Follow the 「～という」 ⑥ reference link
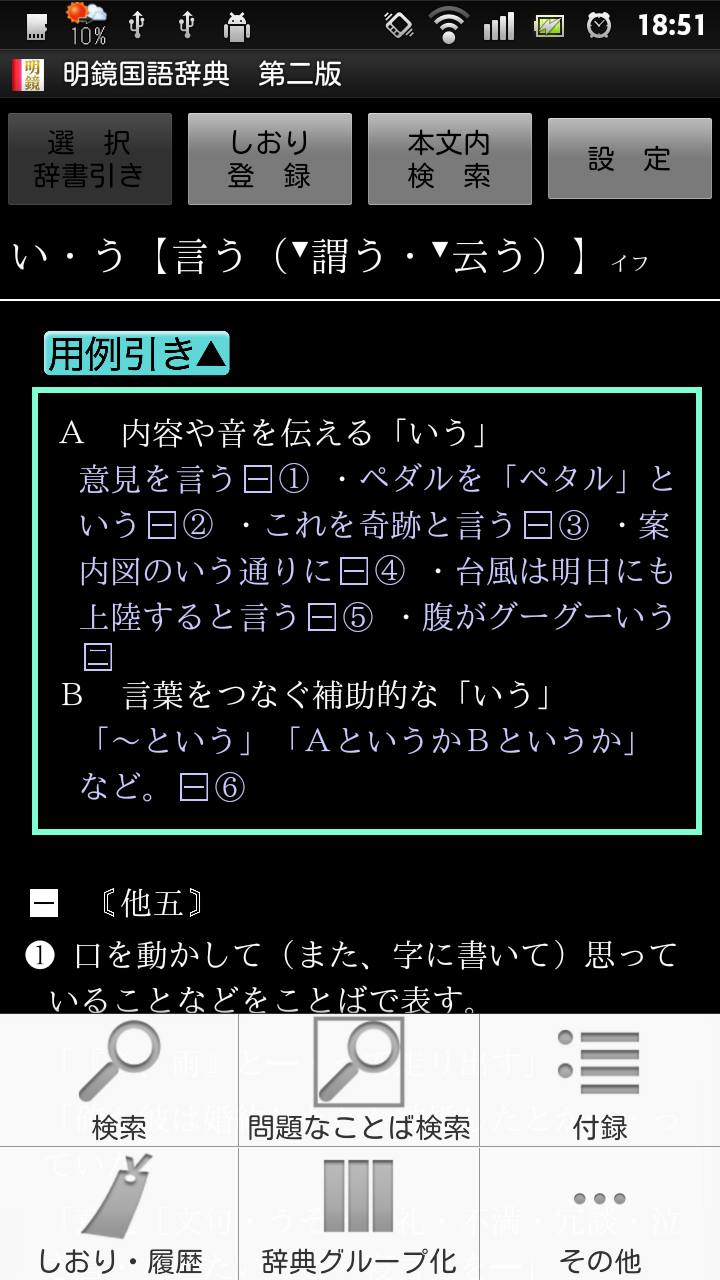720x1280 pixels. click(x=212, y=788)
